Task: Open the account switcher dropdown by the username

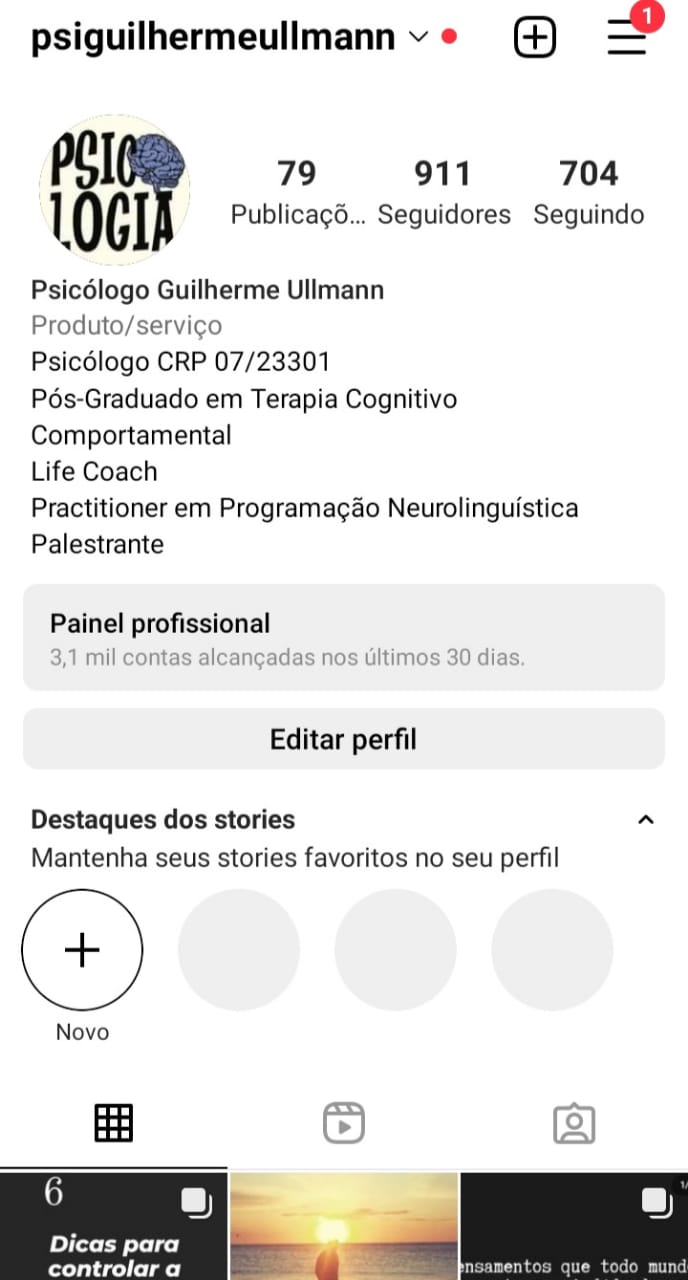Action: click(418, 38)
